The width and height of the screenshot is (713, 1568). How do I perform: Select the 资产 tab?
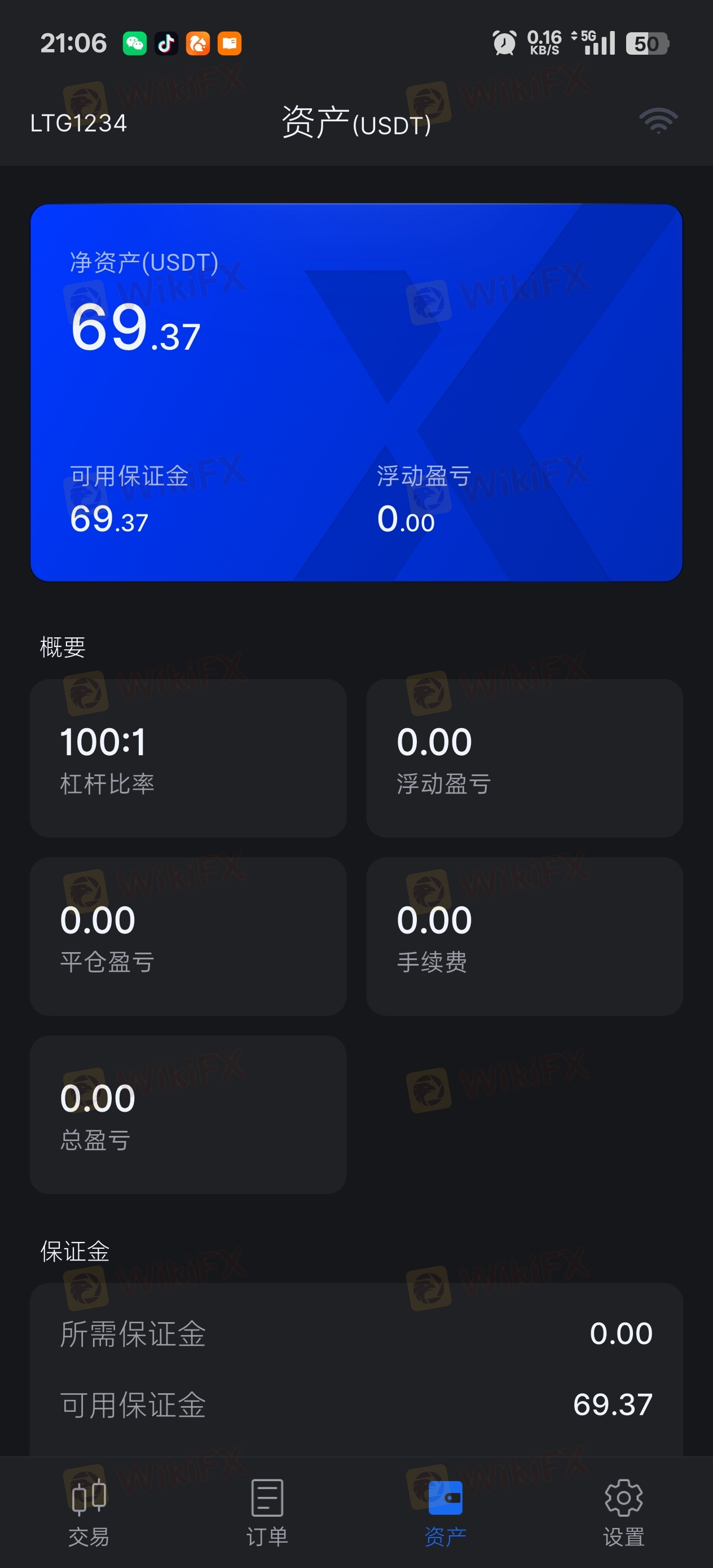tap(445, 1512)
